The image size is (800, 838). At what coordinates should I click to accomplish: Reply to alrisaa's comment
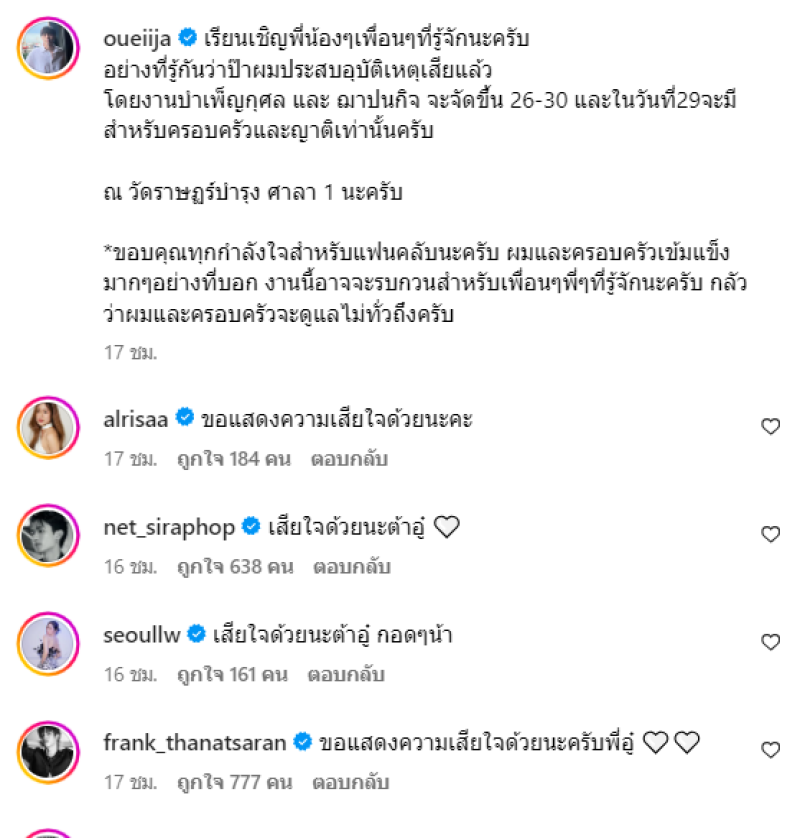pos(351,460)
